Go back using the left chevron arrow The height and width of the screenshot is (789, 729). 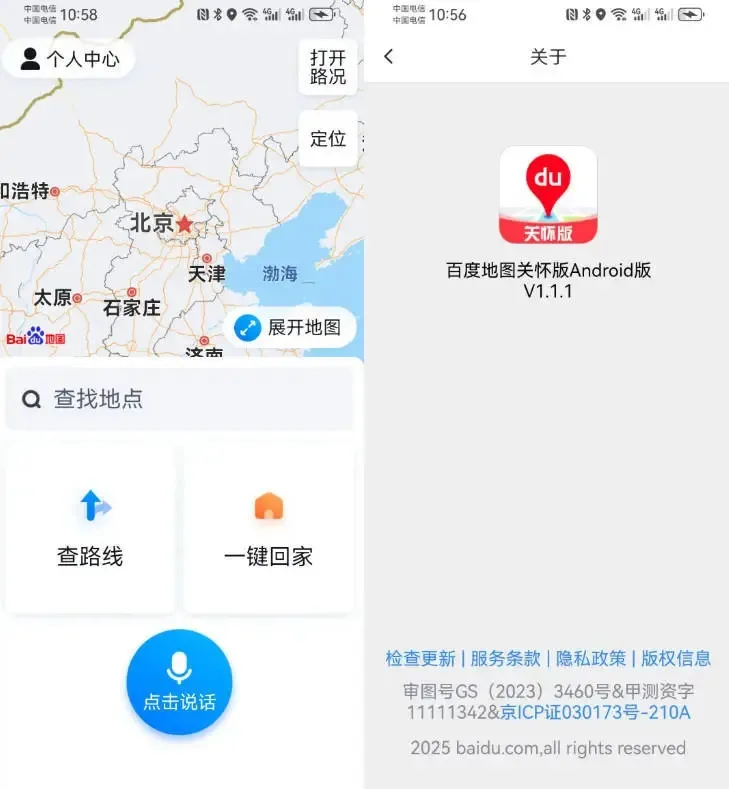tap(390, 57)
